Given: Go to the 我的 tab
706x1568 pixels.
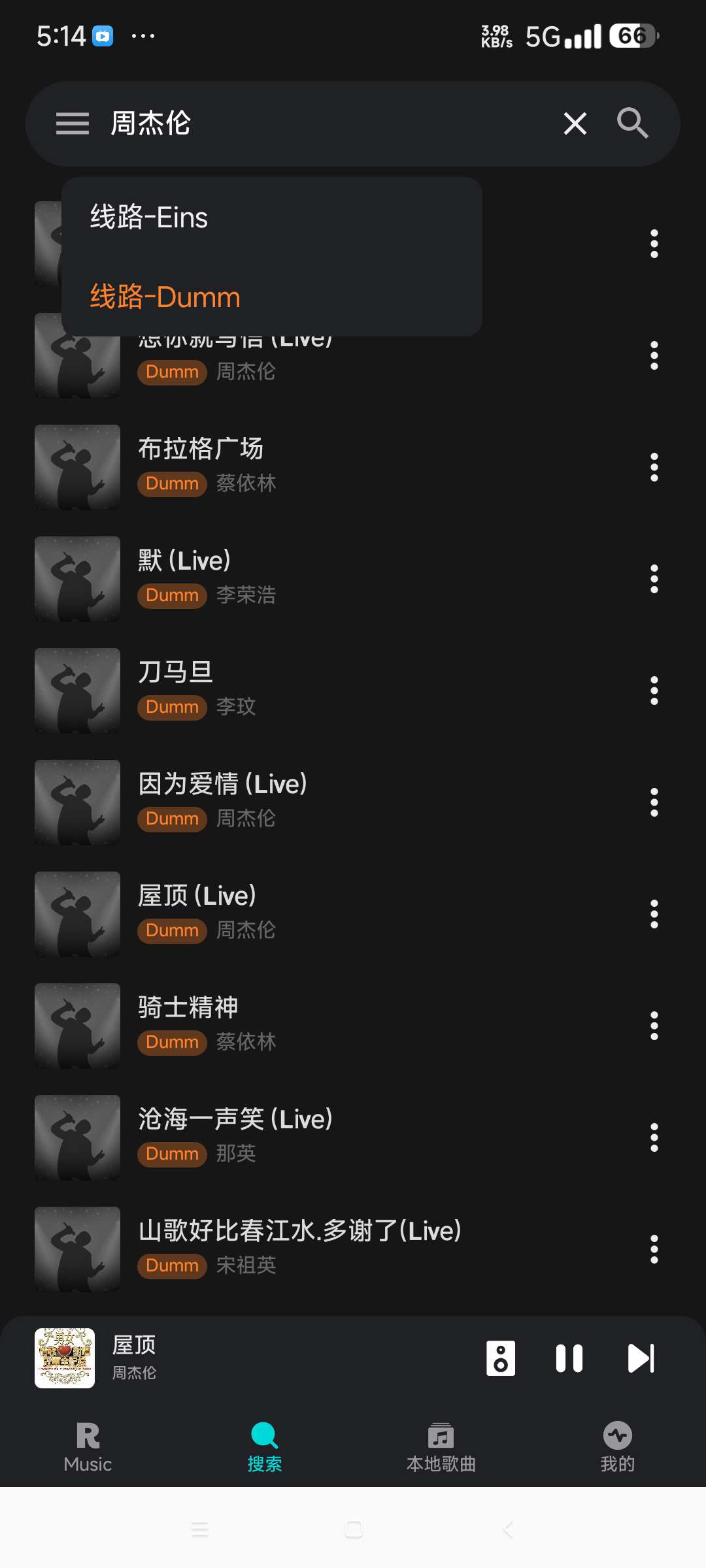Looking at the screenshot, I should [x=618, y=1447].
